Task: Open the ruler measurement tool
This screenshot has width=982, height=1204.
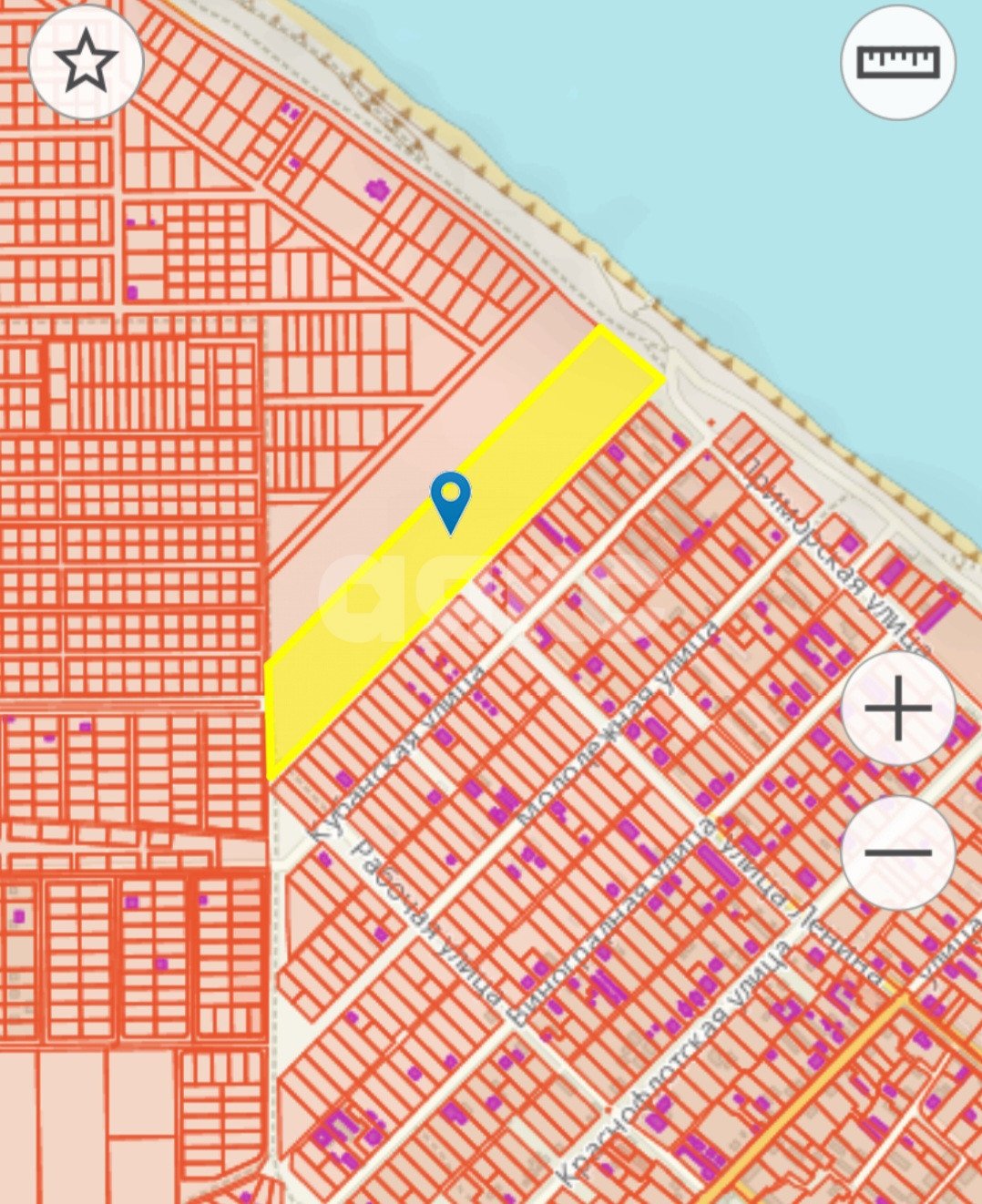Action: pos(897,62)
